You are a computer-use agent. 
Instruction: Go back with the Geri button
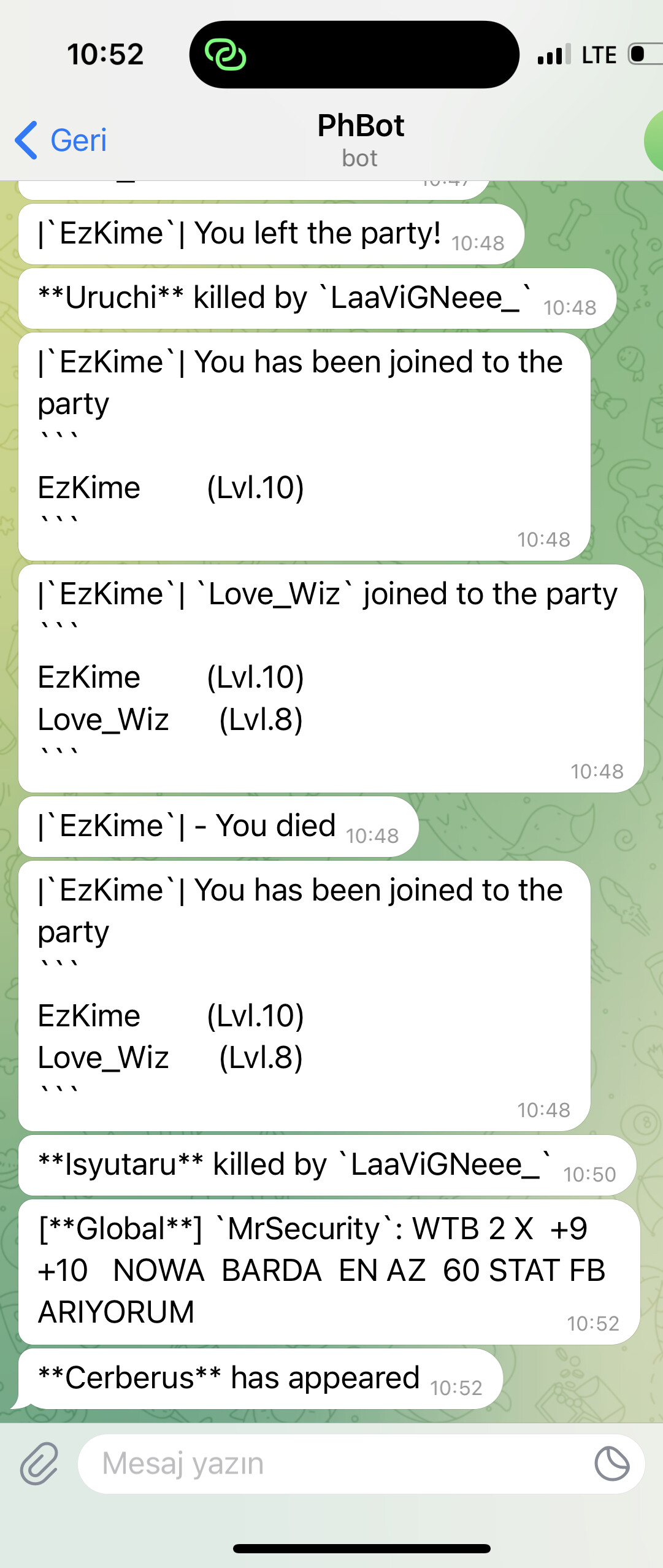tap(61, 140)
